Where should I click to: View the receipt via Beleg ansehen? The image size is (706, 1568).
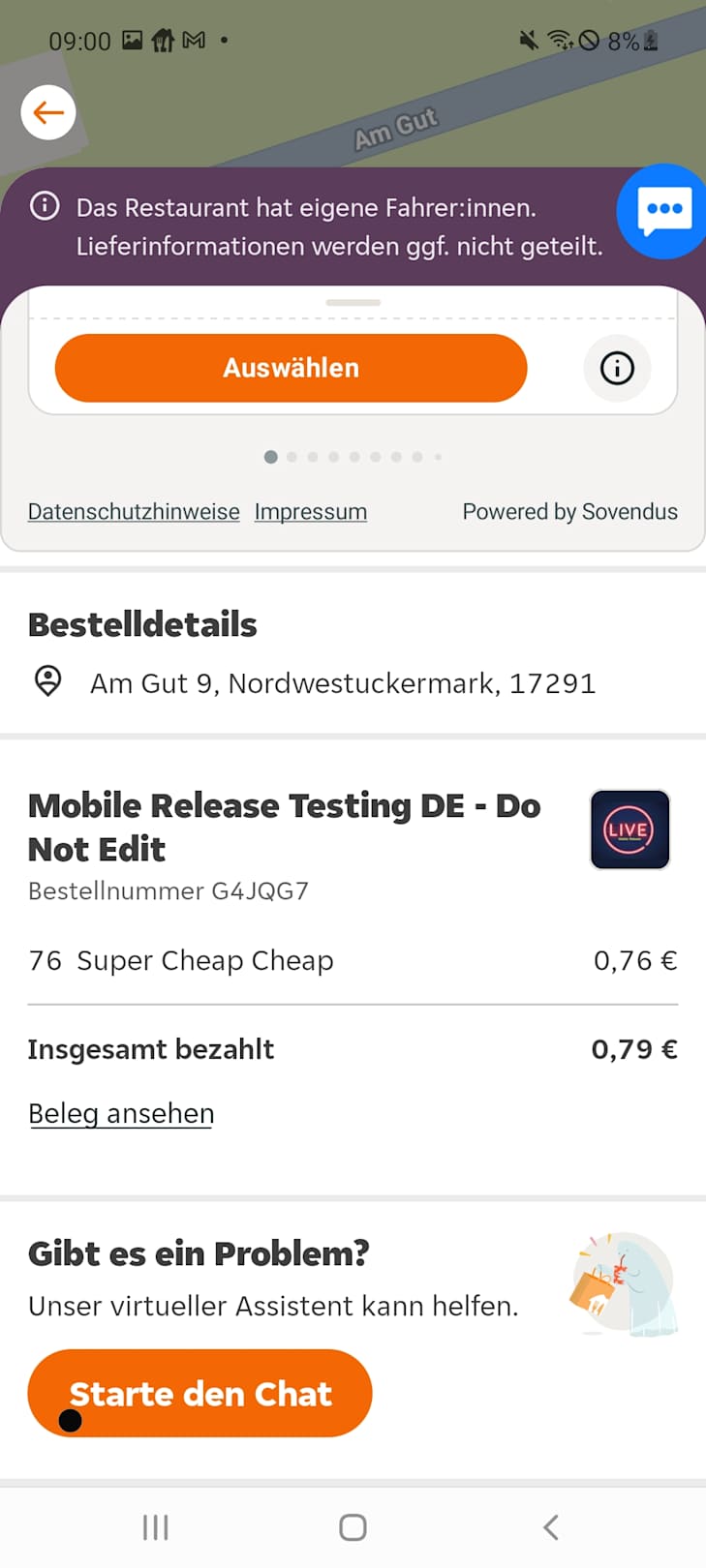[x=121, y=1114]
